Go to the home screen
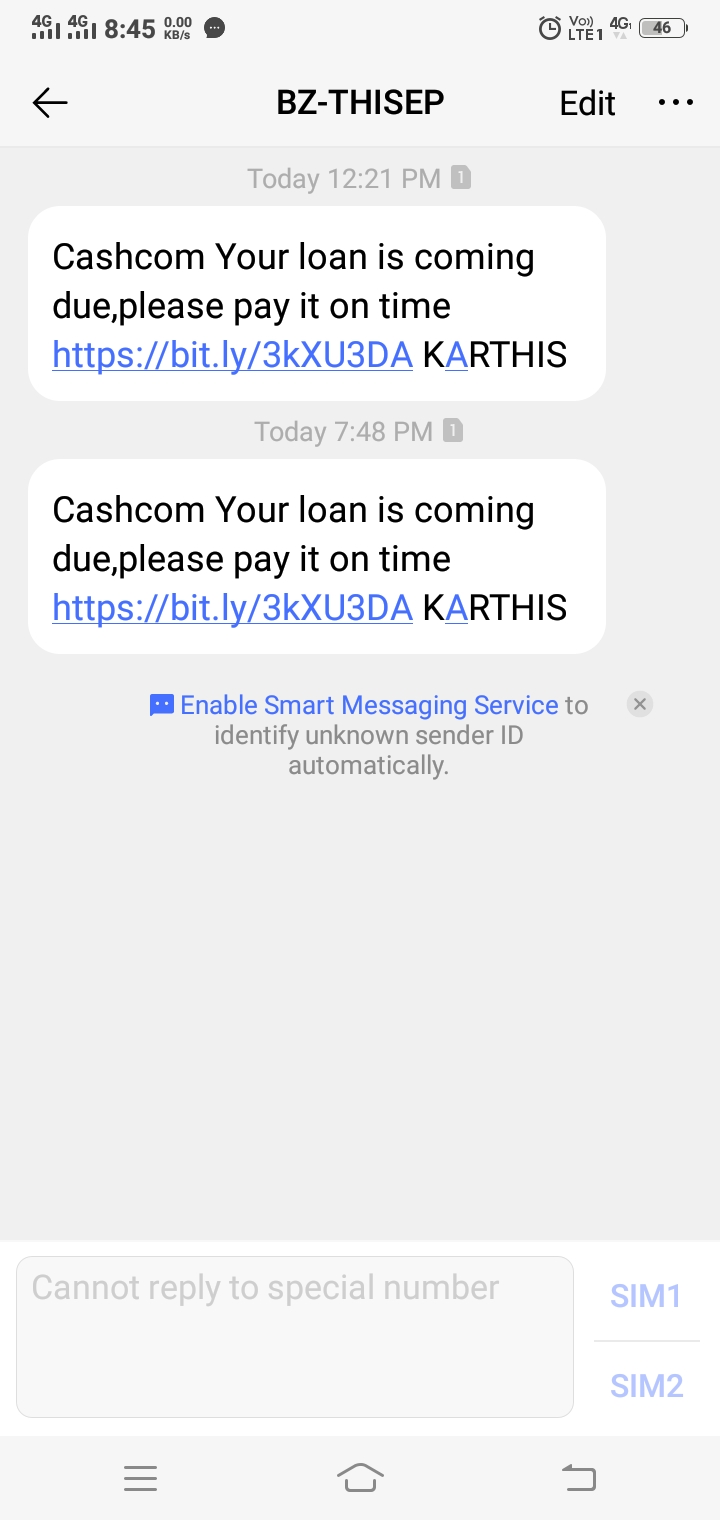The image size is (720, 1520). tap(360, 1477)
